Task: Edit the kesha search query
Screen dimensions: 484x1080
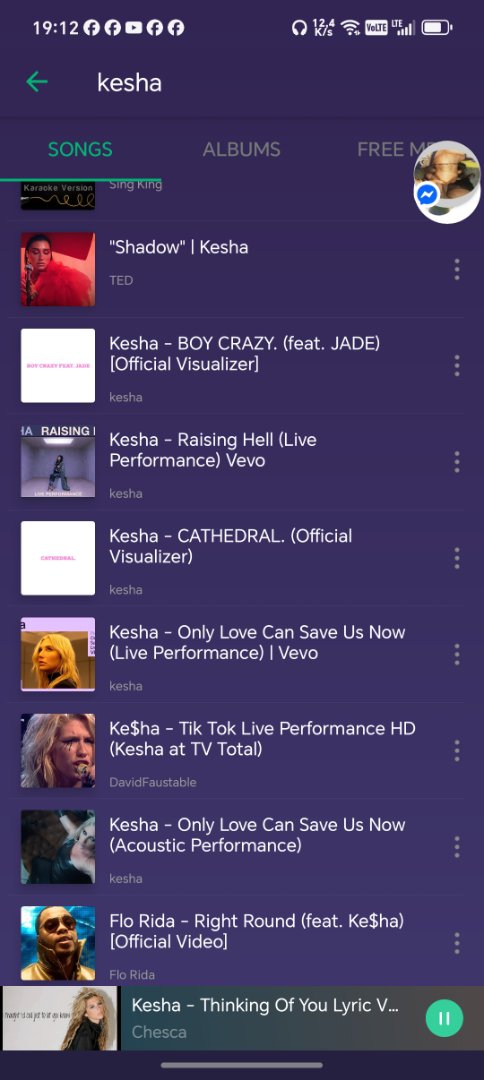Action: pyautogui.click(x=129, y=83)
